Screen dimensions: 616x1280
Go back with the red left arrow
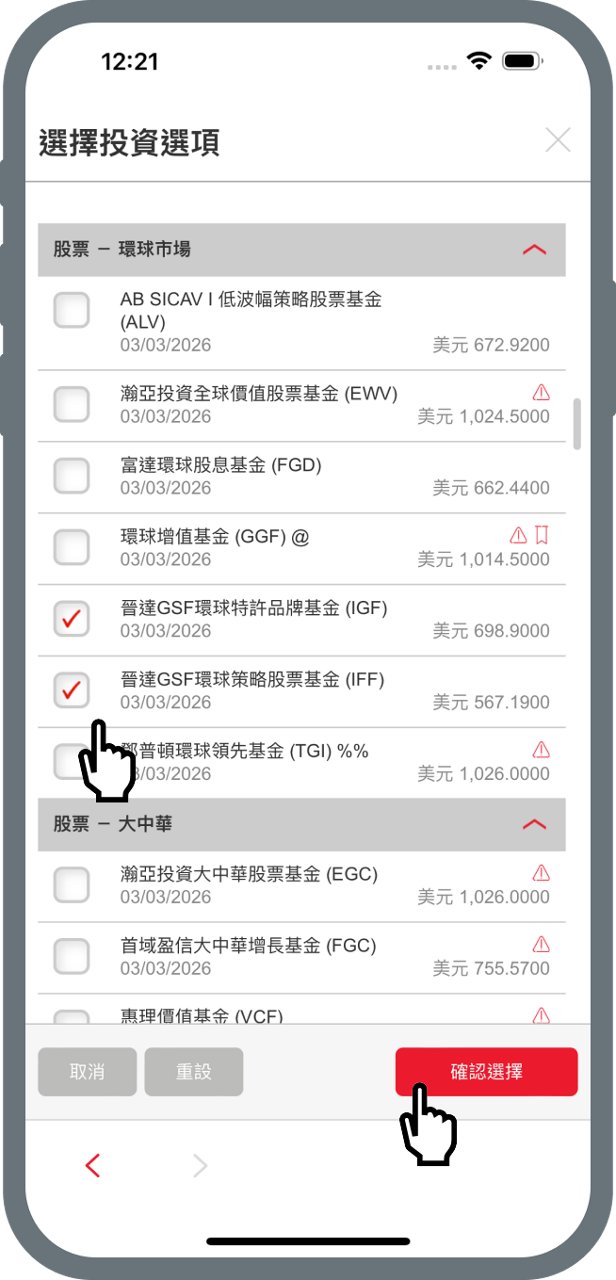(x=93, y=1165)
